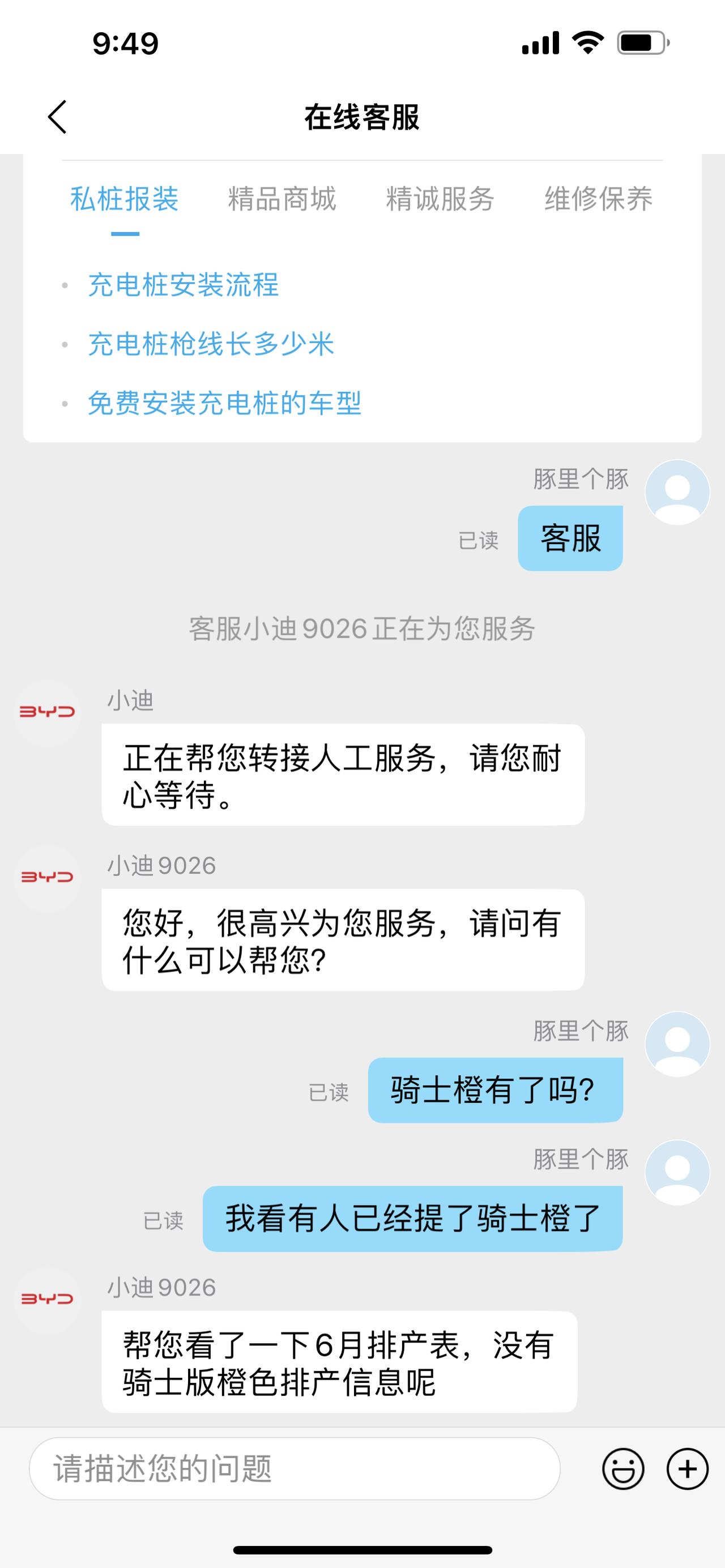
Task: Select the 私桩报装 tab
Action: 125,199
